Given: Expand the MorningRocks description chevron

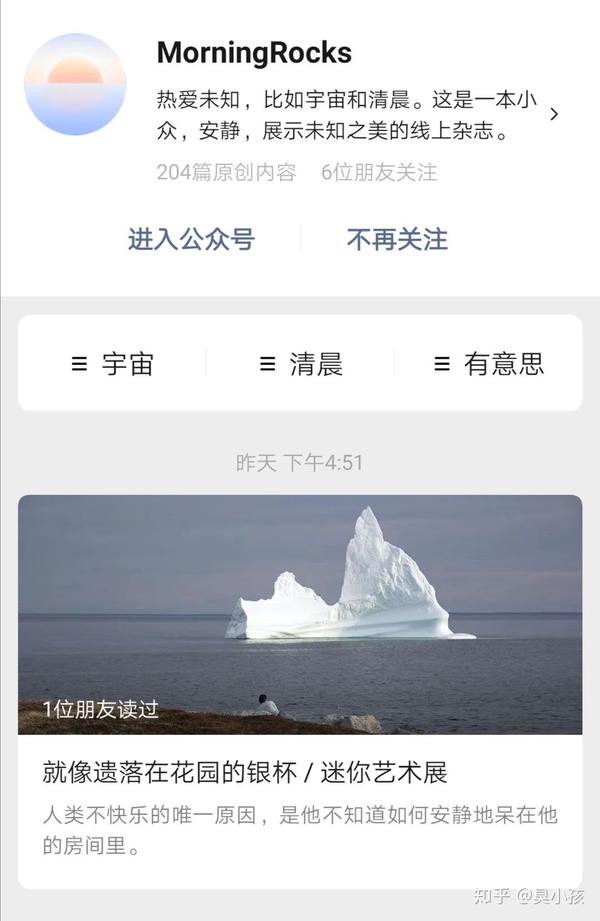Looking at the screenshot, I should tap(554, 114).
